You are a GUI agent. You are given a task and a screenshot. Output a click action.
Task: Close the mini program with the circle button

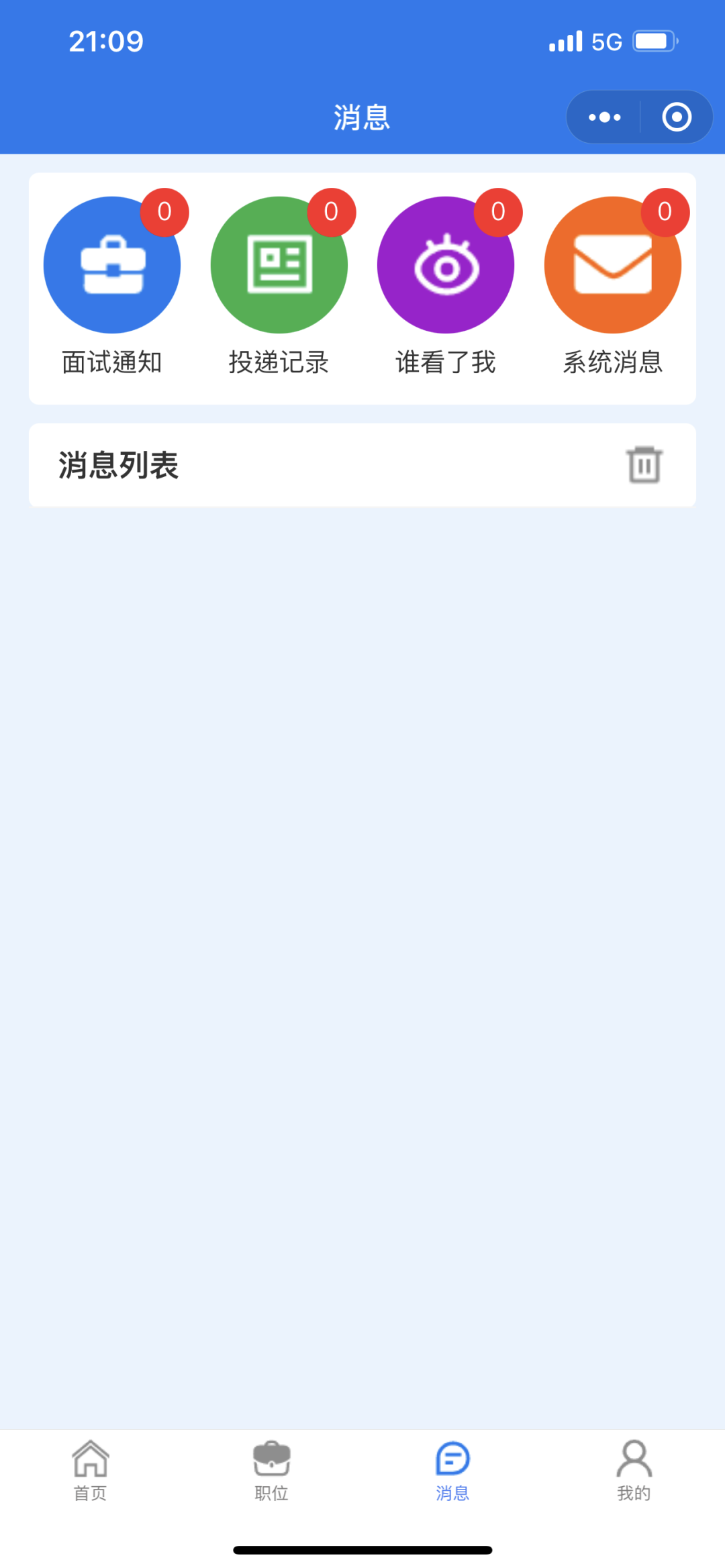coord(677,117)
